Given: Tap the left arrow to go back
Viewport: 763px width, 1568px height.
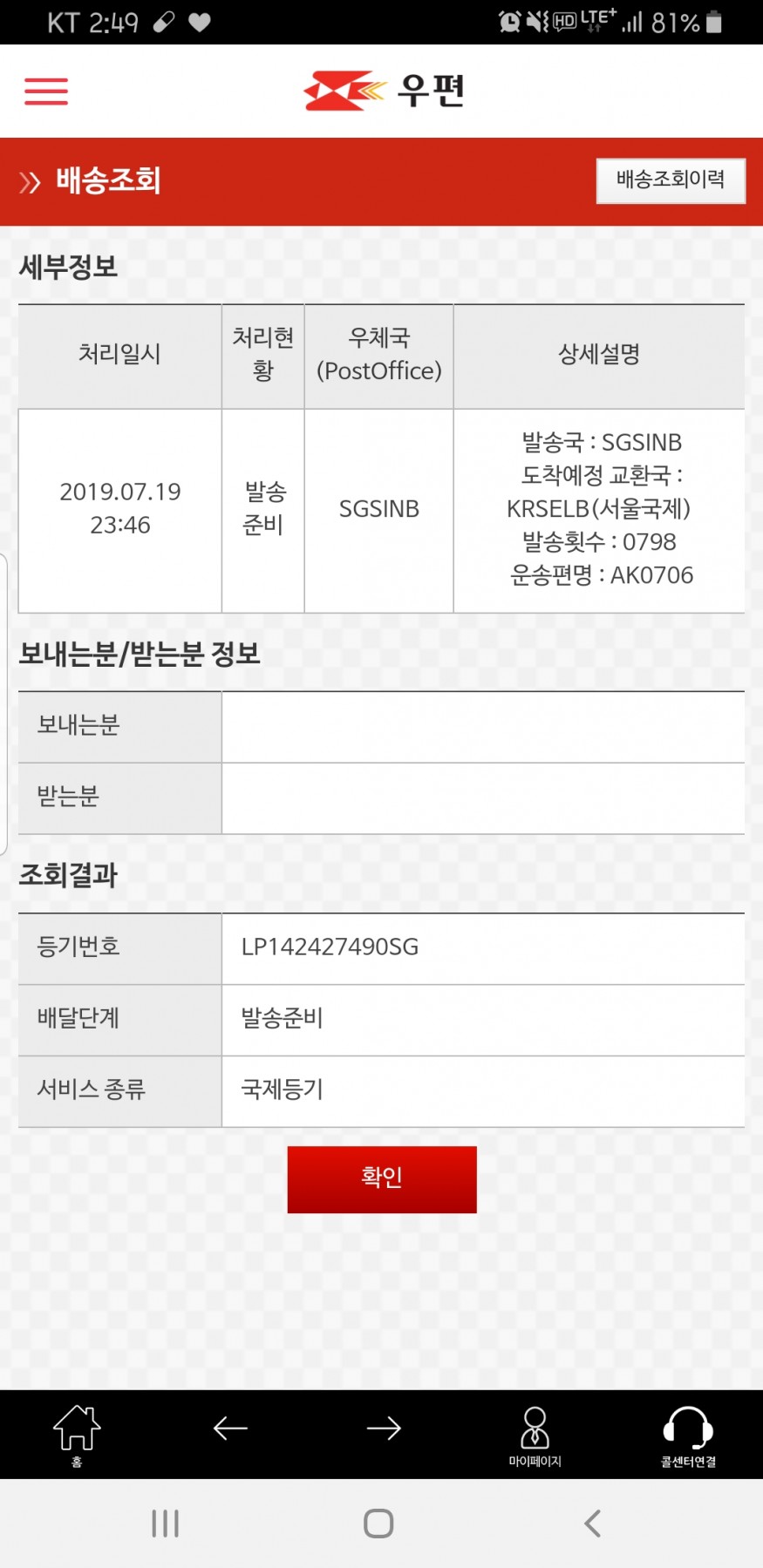Looking at the screenshot, I should click(x=230, y=1428).
